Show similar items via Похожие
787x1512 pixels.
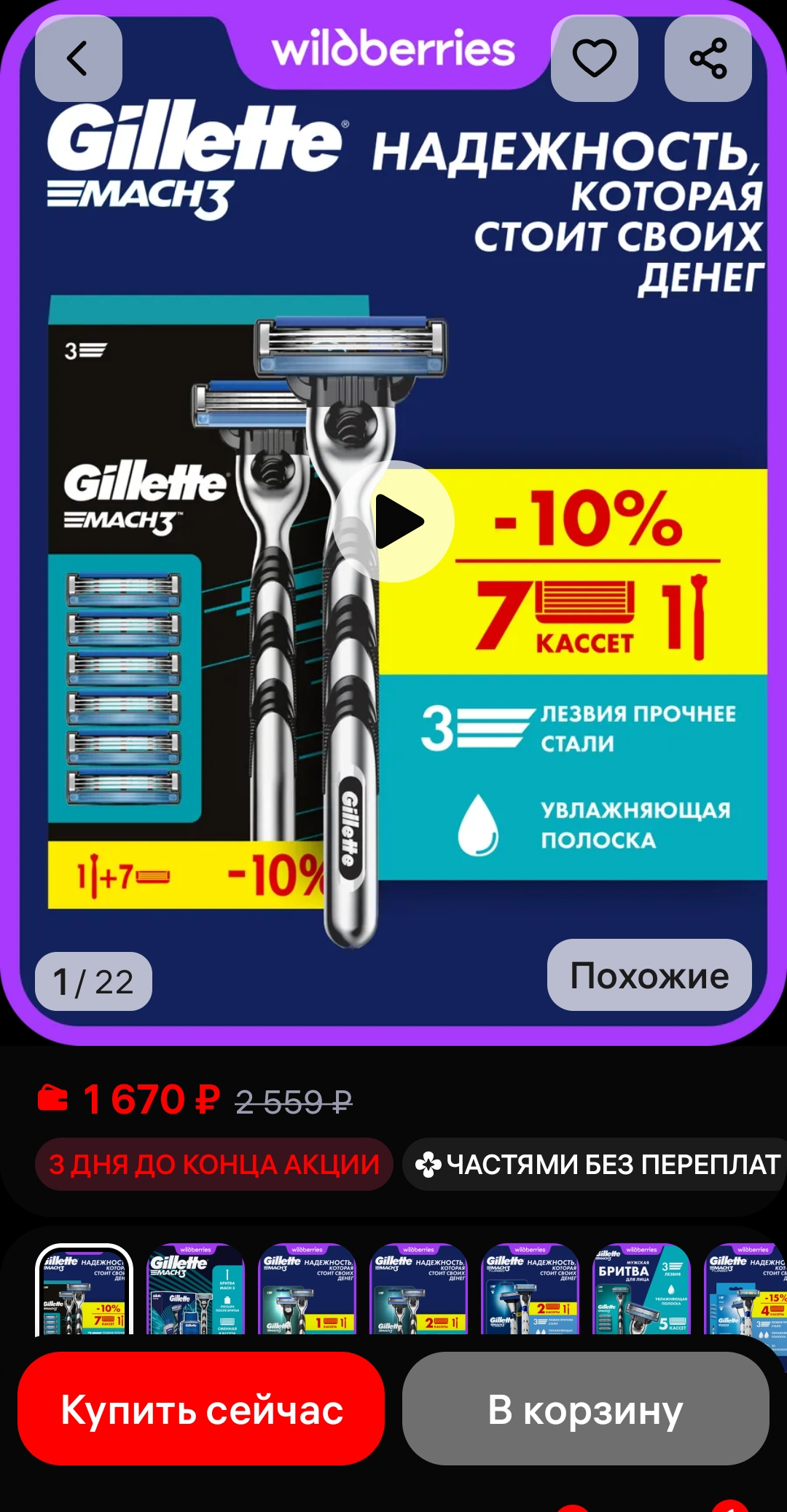click(649, 975)
